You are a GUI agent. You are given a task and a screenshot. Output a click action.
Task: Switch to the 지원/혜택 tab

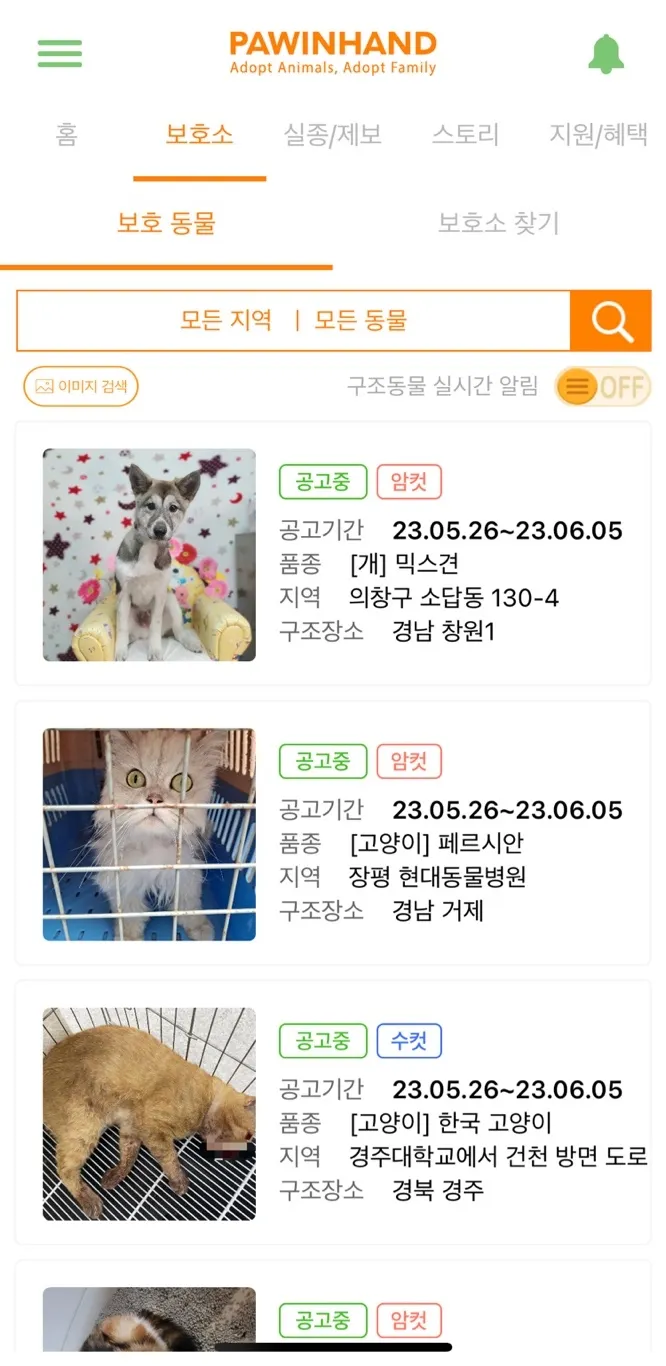tap(598, 135)
